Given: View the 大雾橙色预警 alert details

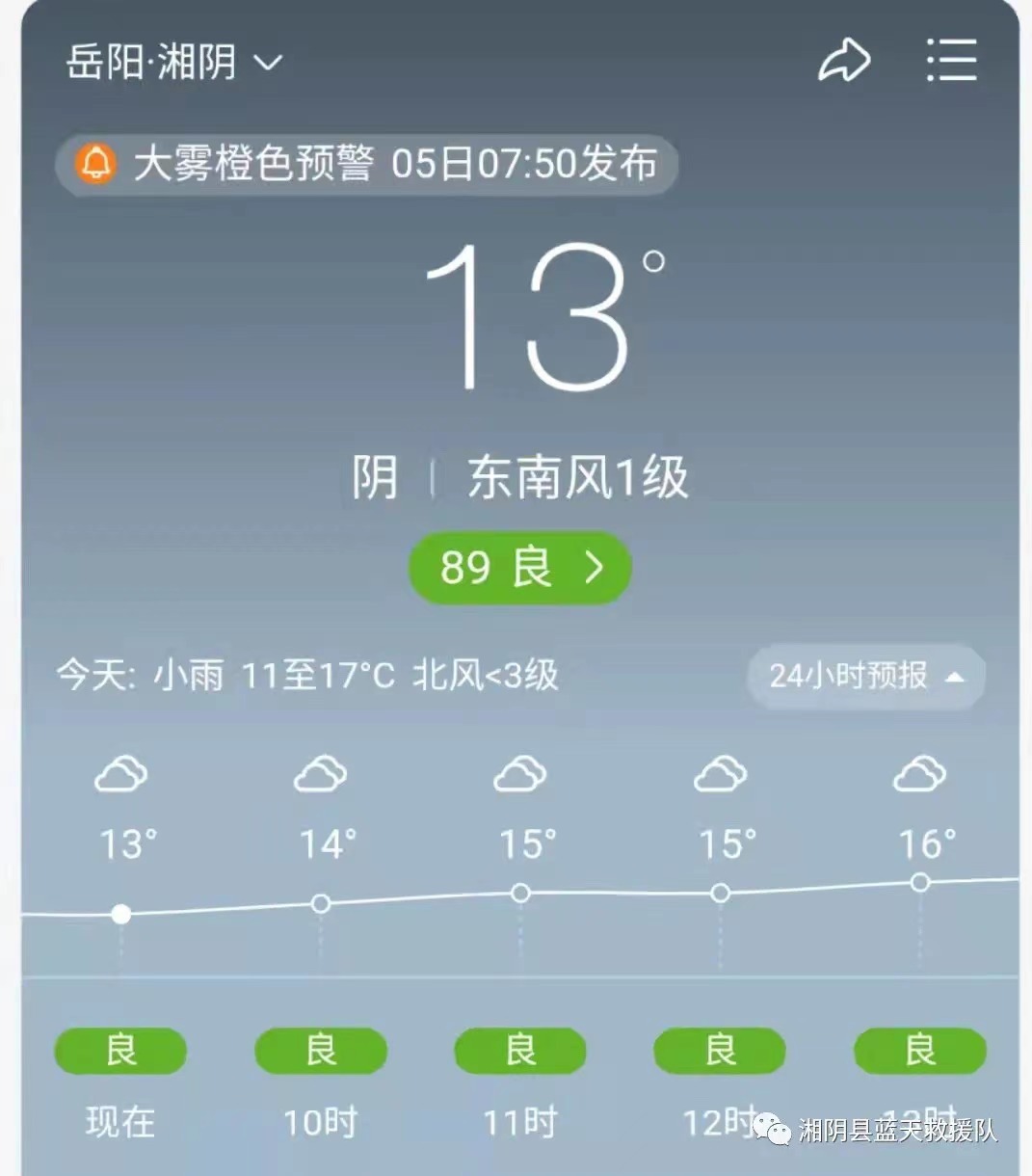Looking at the screenshot, I should tap(367, 164).
